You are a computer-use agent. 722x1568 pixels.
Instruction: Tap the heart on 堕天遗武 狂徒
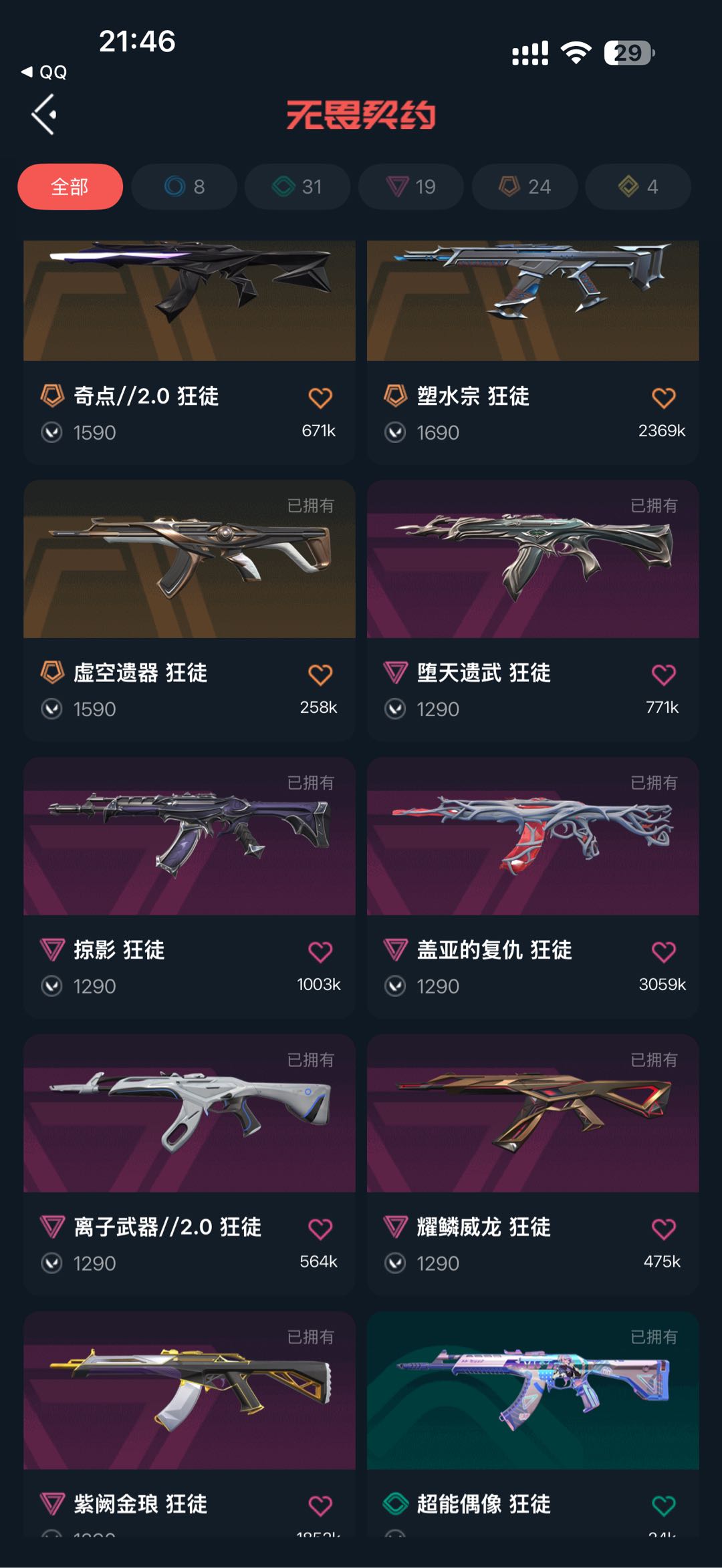point(664,674)
